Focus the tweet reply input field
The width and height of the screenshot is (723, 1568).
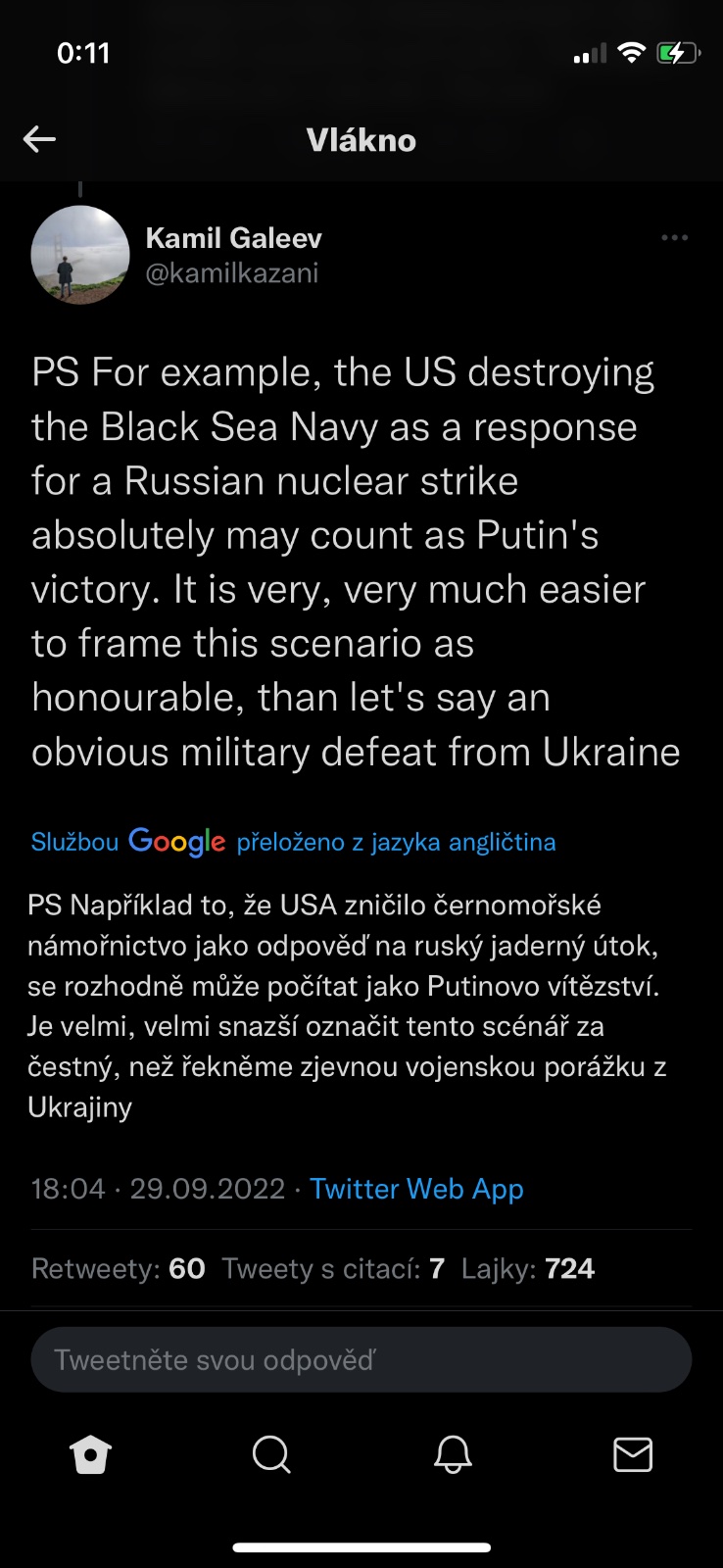361,1360
